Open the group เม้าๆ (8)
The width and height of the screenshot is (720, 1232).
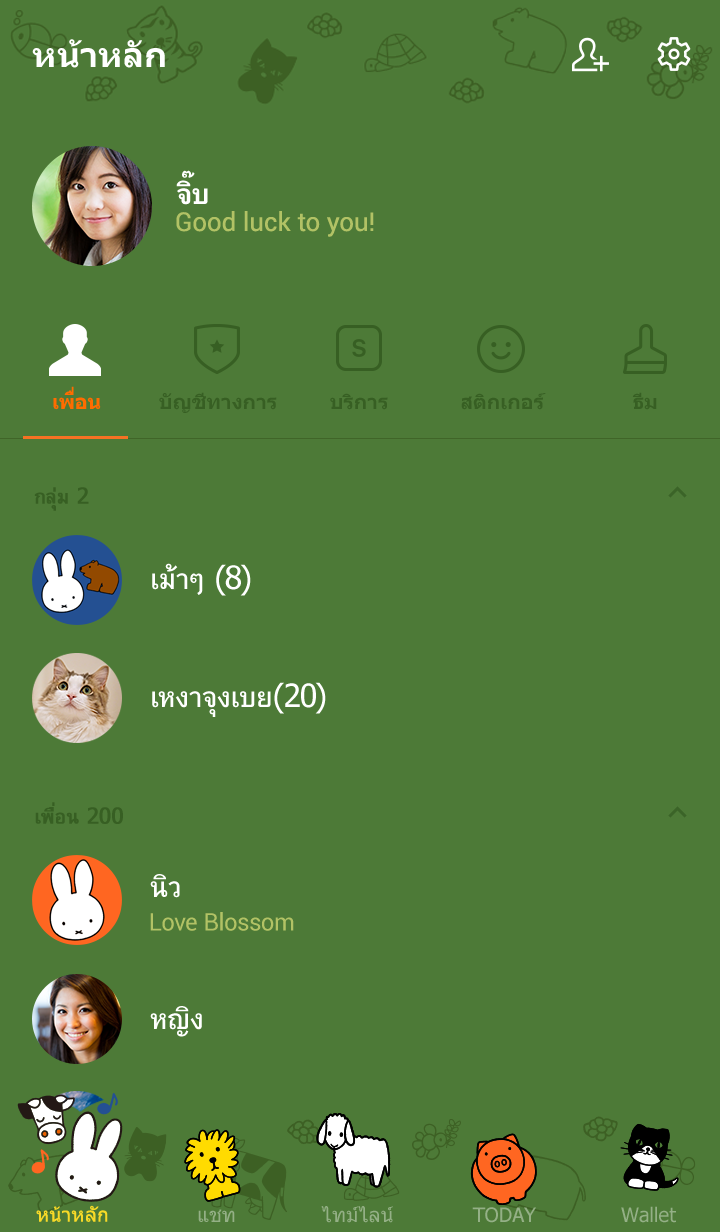pos(200,580)
